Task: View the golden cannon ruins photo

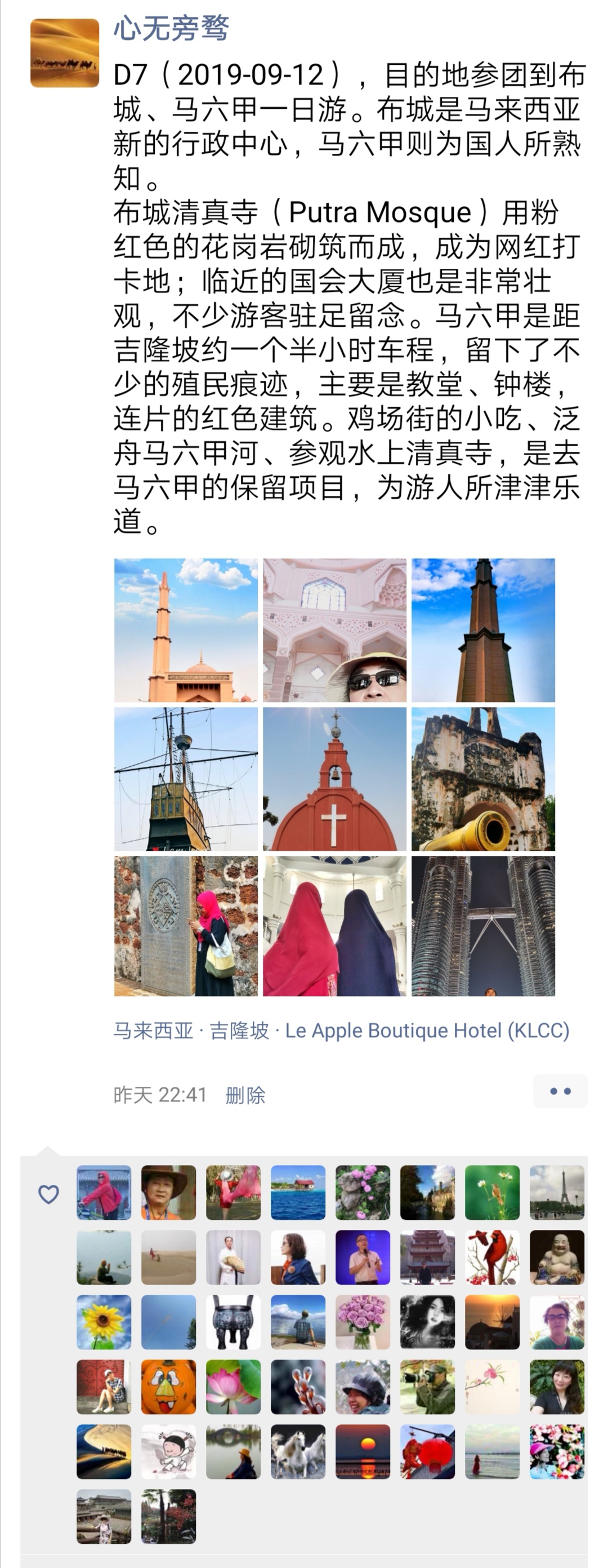Action: pyautogui.click(x=483, y=779)
